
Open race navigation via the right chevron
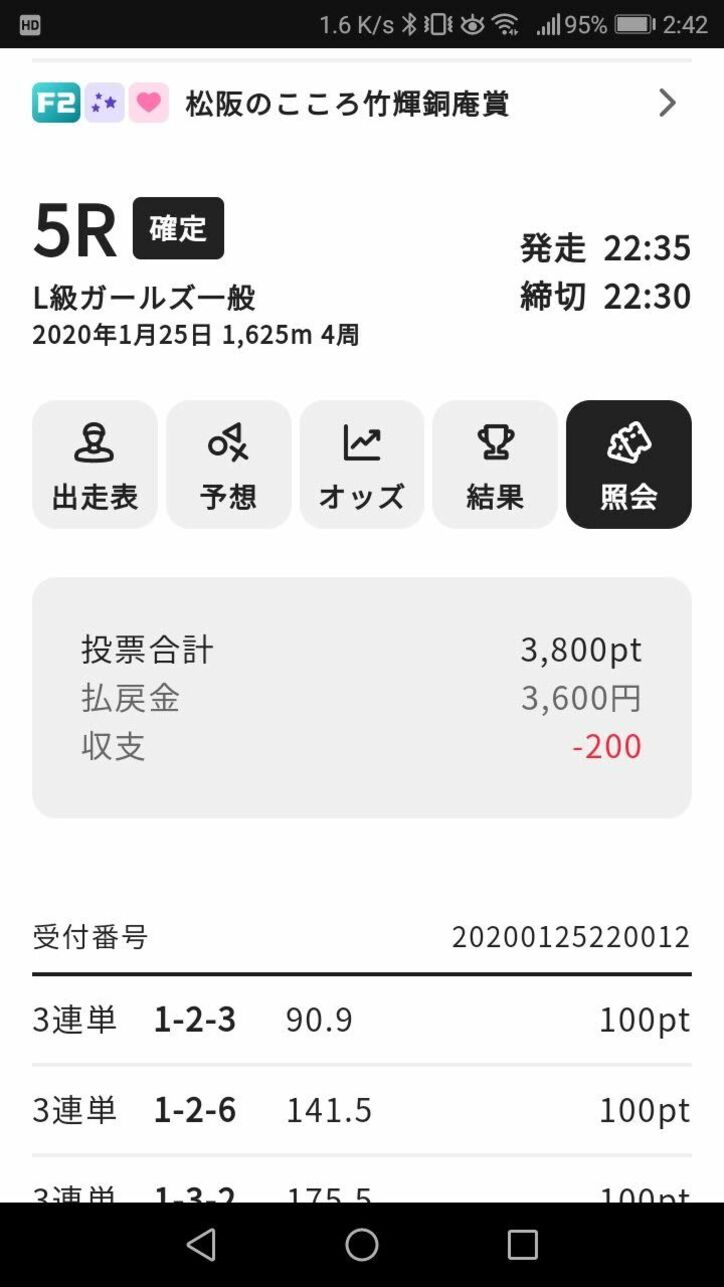click(667, 102)
